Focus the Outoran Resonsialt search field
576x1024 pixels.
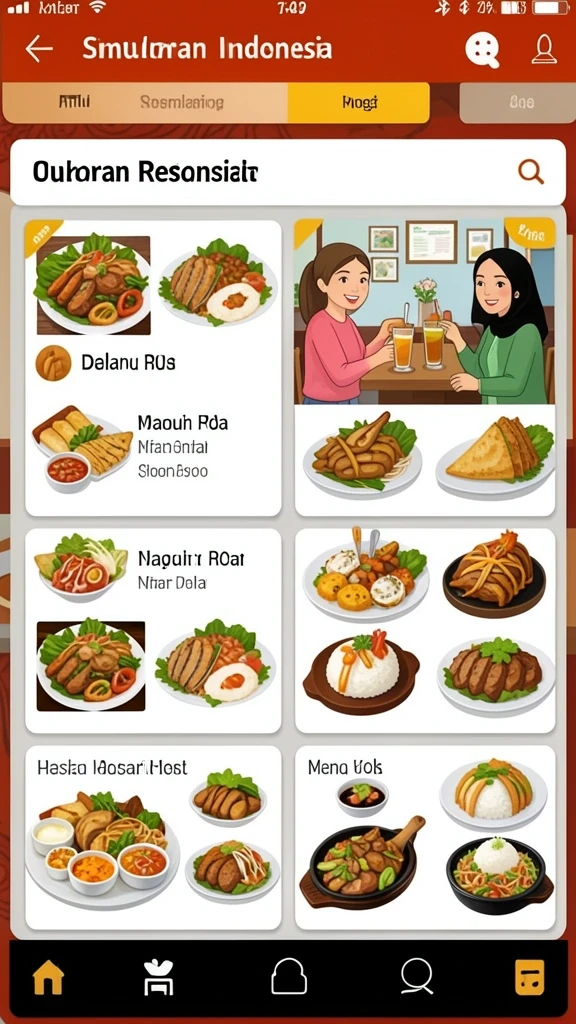click(288, 172)
